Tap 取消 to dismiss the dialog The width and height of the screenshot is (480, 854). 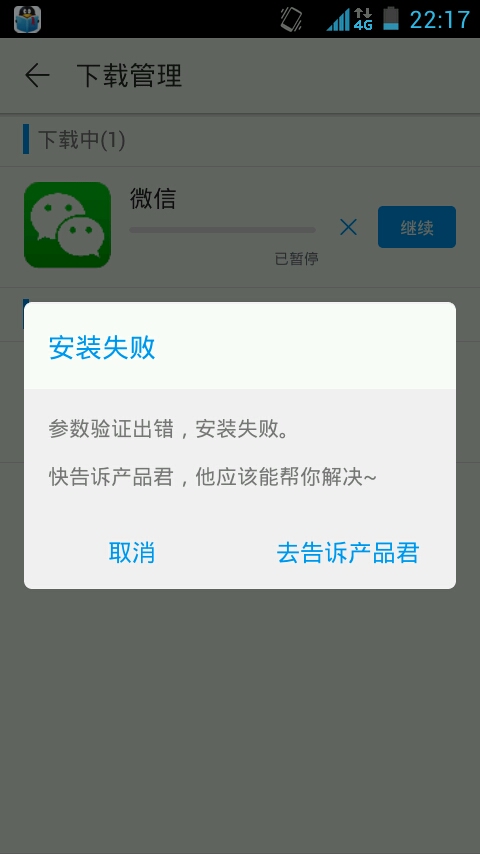tap(132, 552)
